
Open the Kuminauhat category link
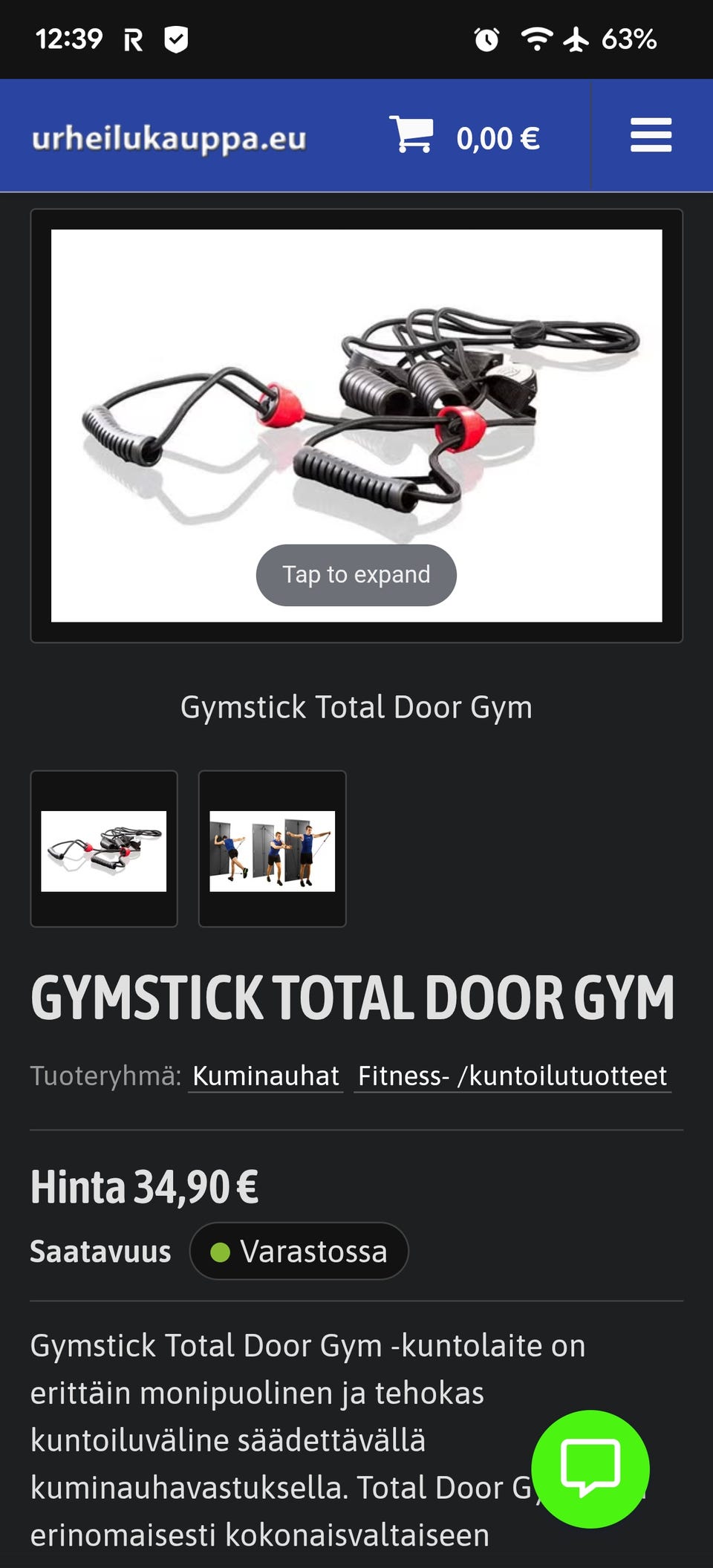tap(266, 1076)
